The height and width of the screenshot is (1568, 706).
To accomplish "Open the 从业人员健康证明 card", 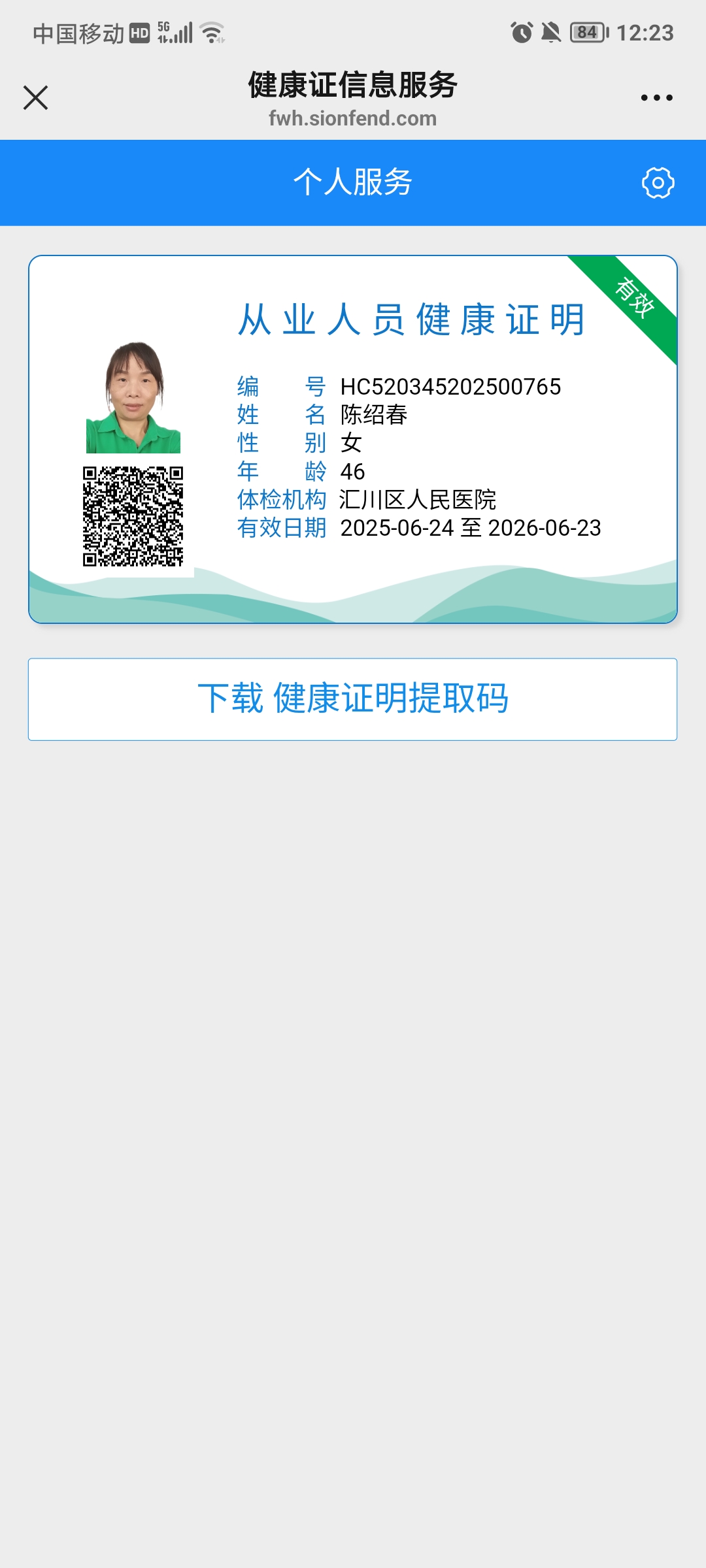I will [352, 439].
